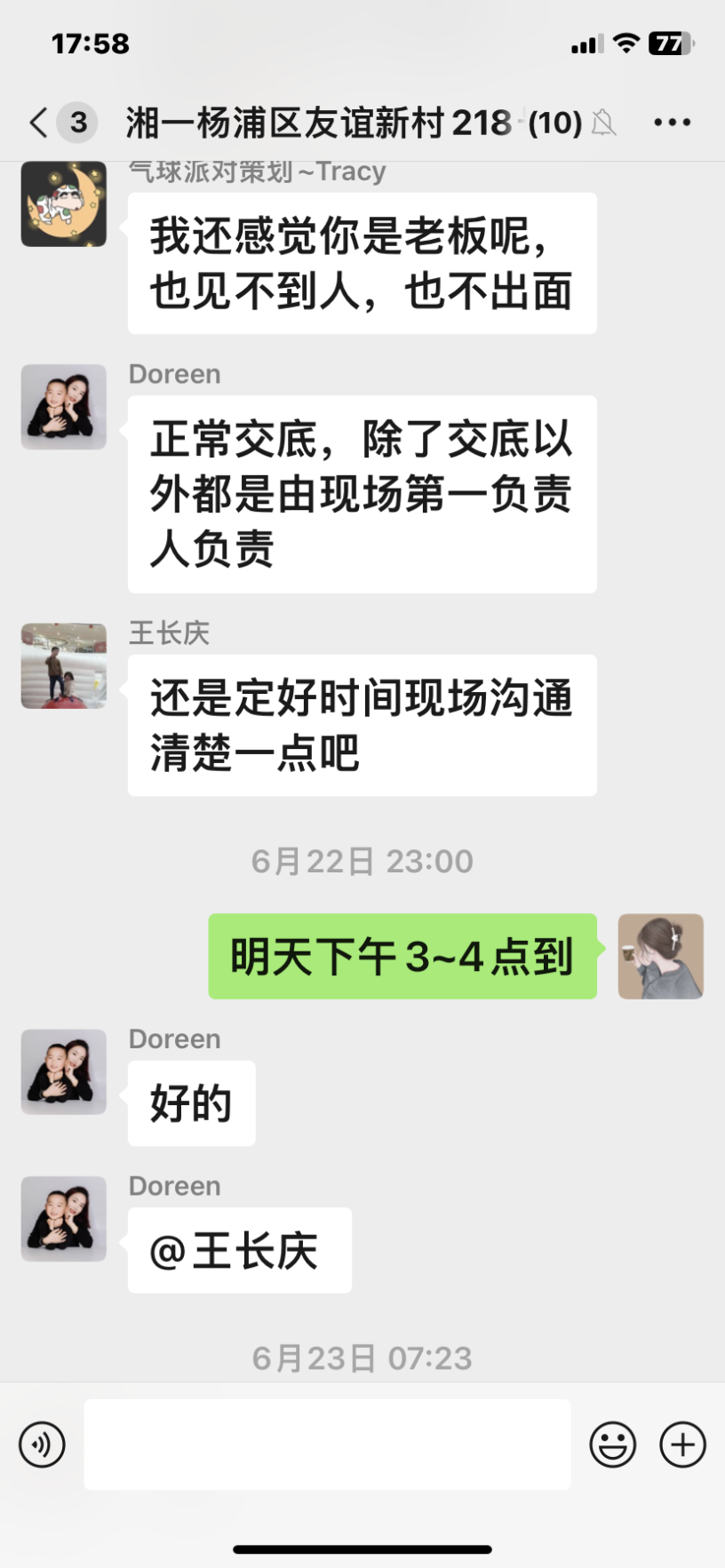This screenshot has height=1568, width=725.
Task: Open the group chat overflow menu
Action: [x=672, y=123]
